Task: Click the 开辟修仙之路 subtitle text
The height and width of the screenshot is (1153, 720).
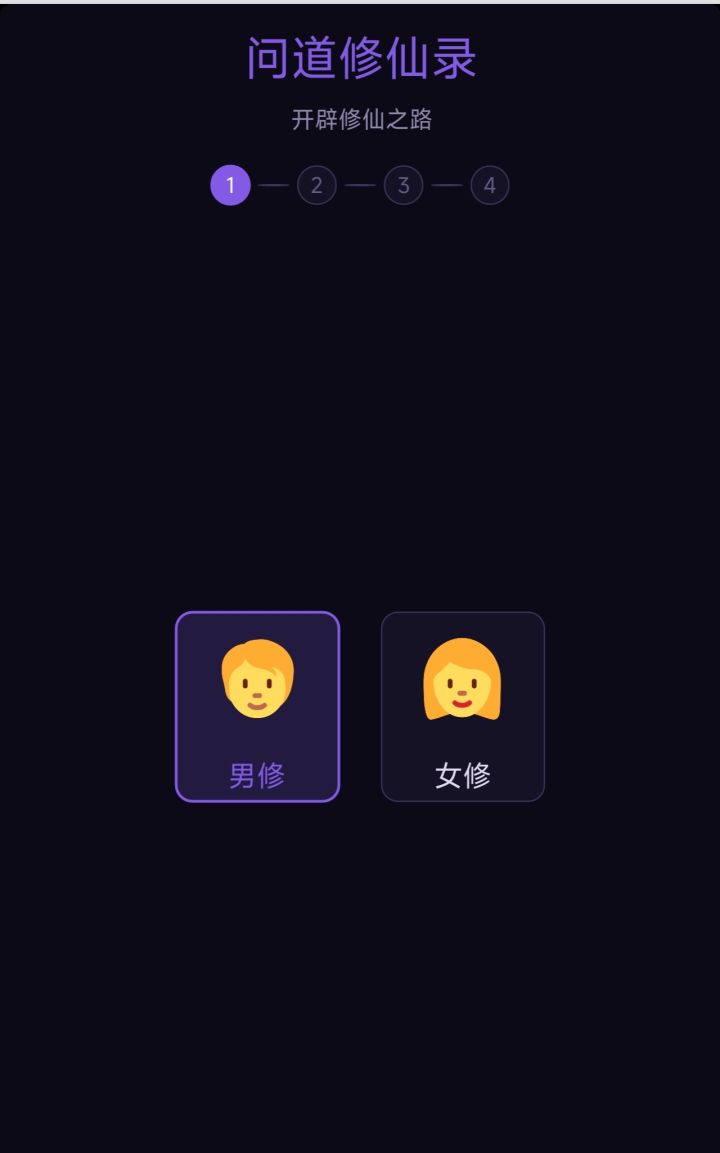Action: pyautogui.click(x=360, y=119)
